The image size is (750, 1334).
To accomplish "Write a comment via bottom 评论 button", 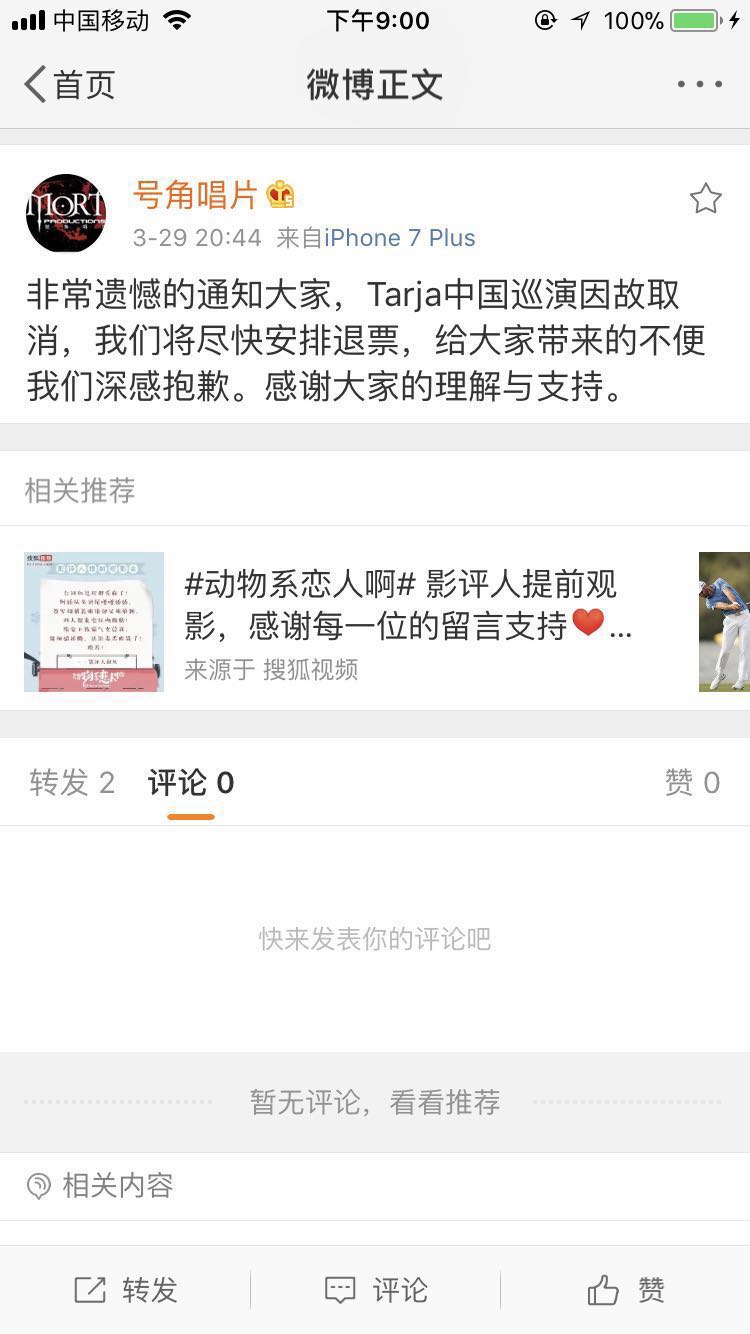I will [x=376, y=1290].
